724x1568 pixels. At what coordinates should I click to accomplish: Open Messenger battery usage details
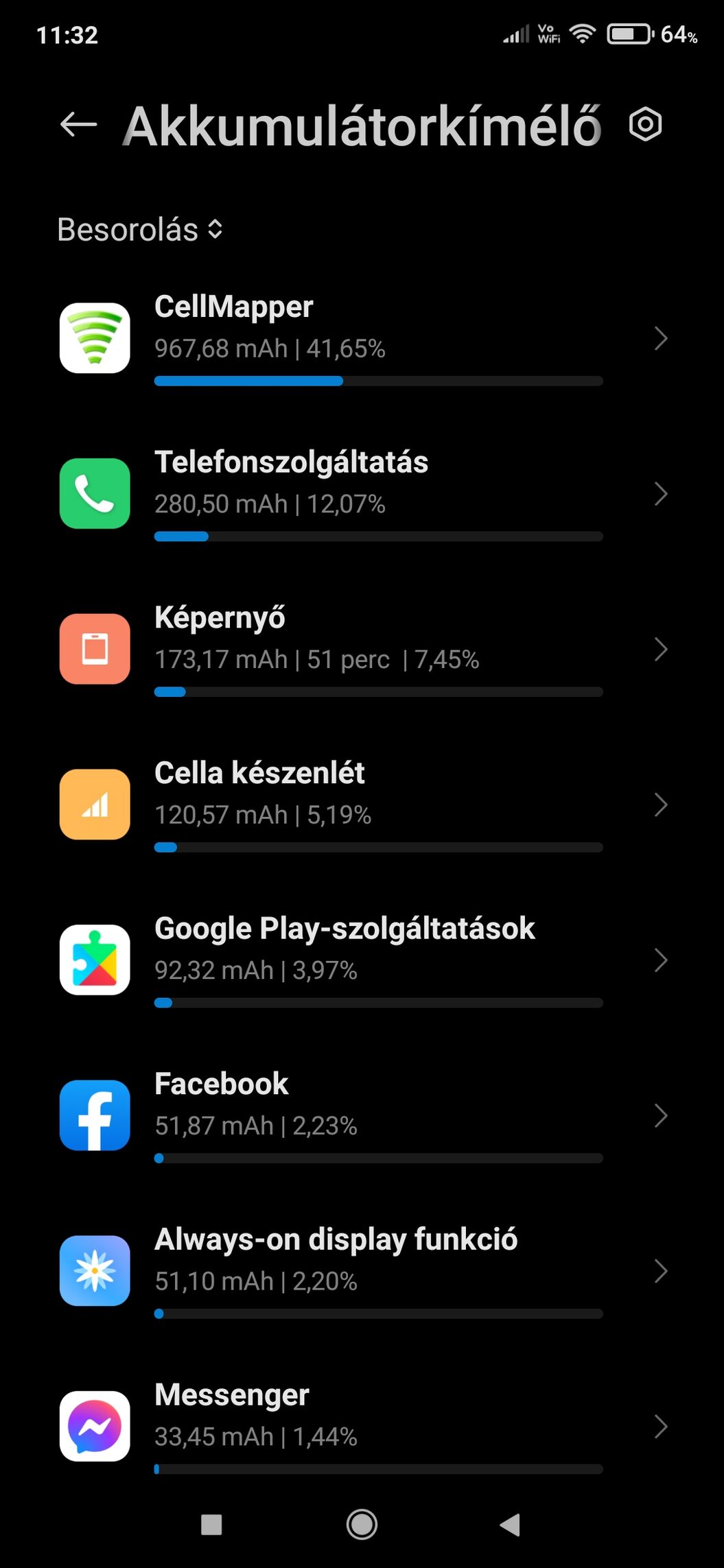pos(362,1427)
